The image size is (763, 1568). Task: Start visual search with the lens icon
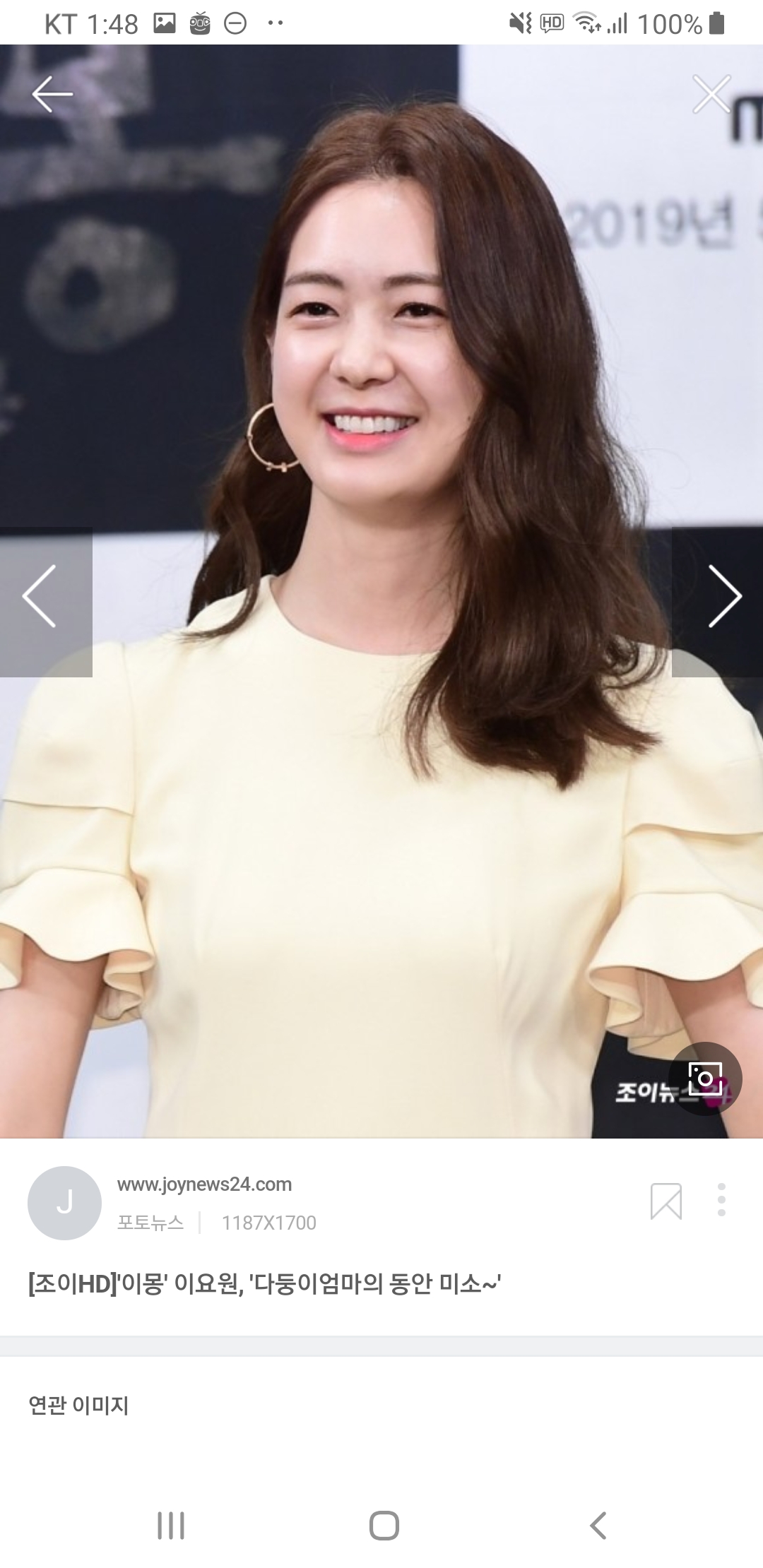pyautogui.click(x=705, y=1079)
